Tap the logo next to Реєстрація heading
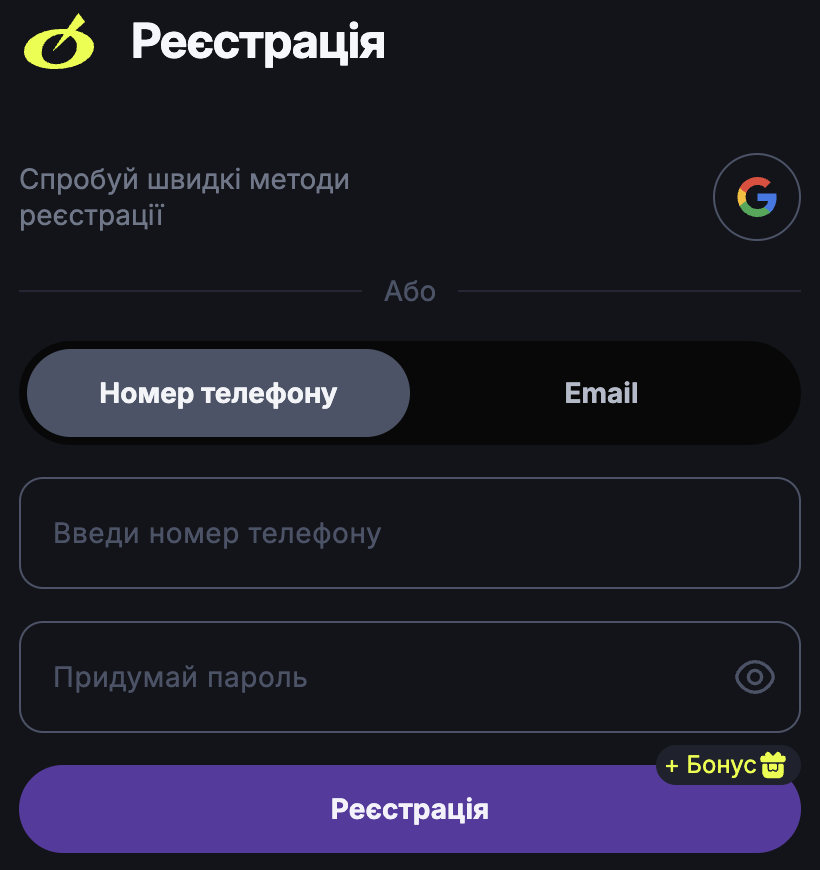The width and height of the screenshot is (820, 870). (57, 41)
